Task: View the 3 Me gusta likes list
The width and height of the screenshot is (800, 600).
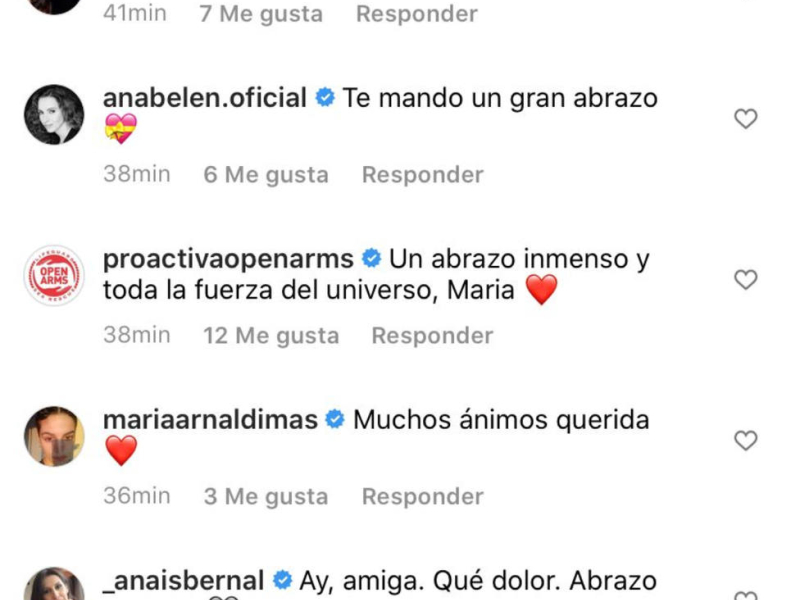Action: (x=266, y=497)
